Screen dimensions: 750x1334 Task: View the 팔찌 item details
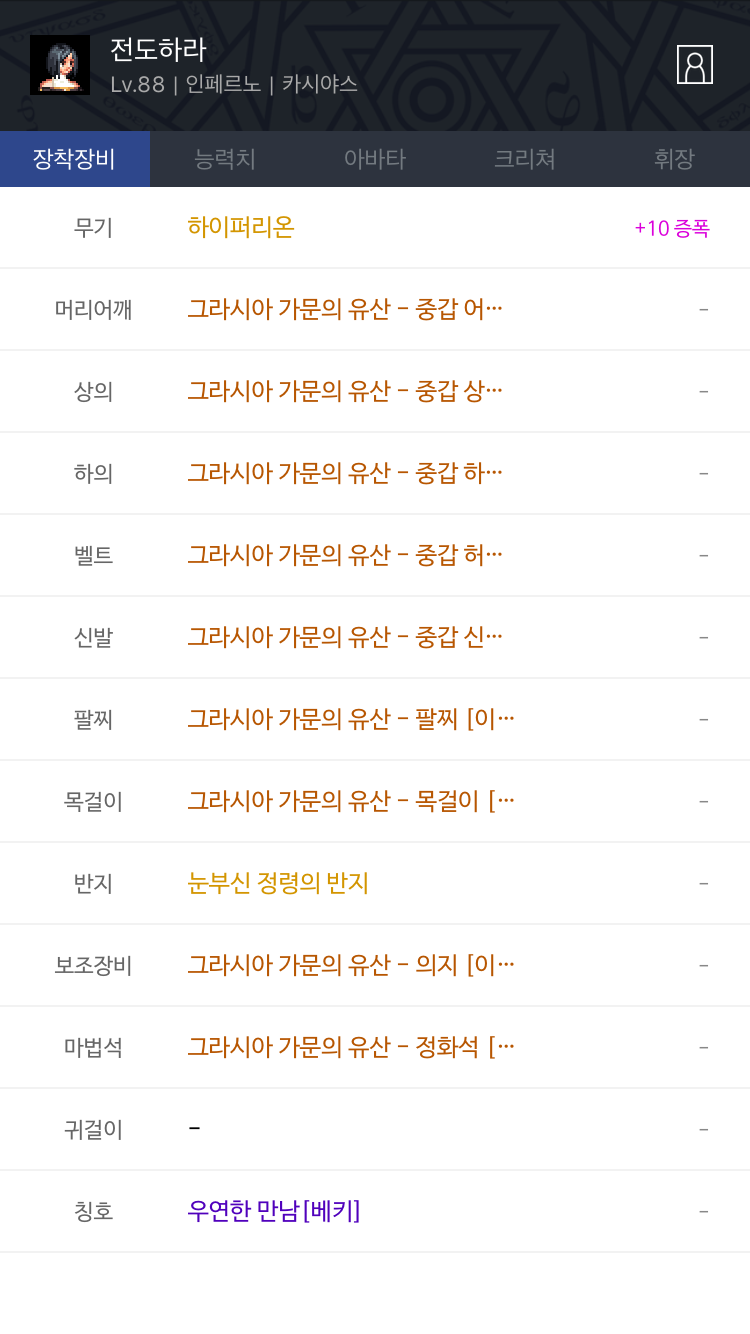tap(375, 719)
